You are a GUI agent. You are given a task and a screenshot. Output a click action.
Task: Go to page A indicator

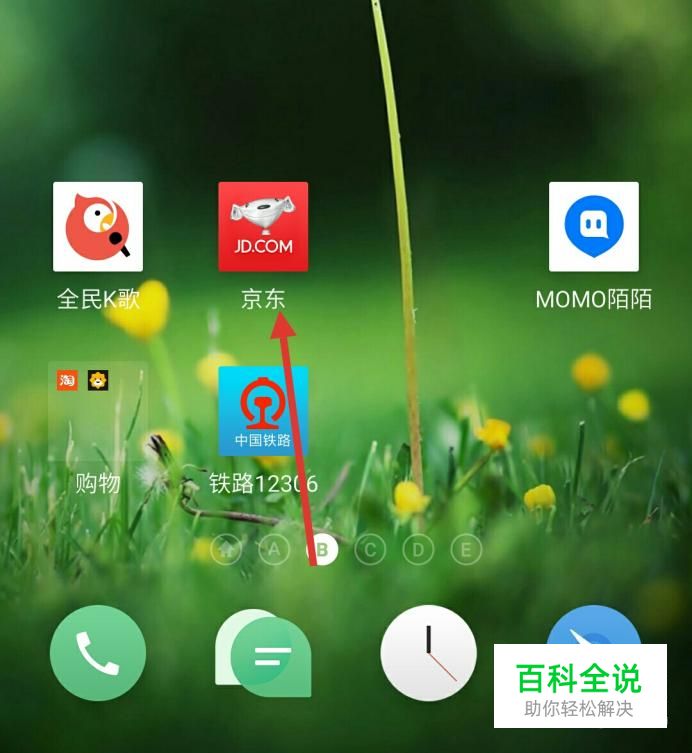coord(274,549)
